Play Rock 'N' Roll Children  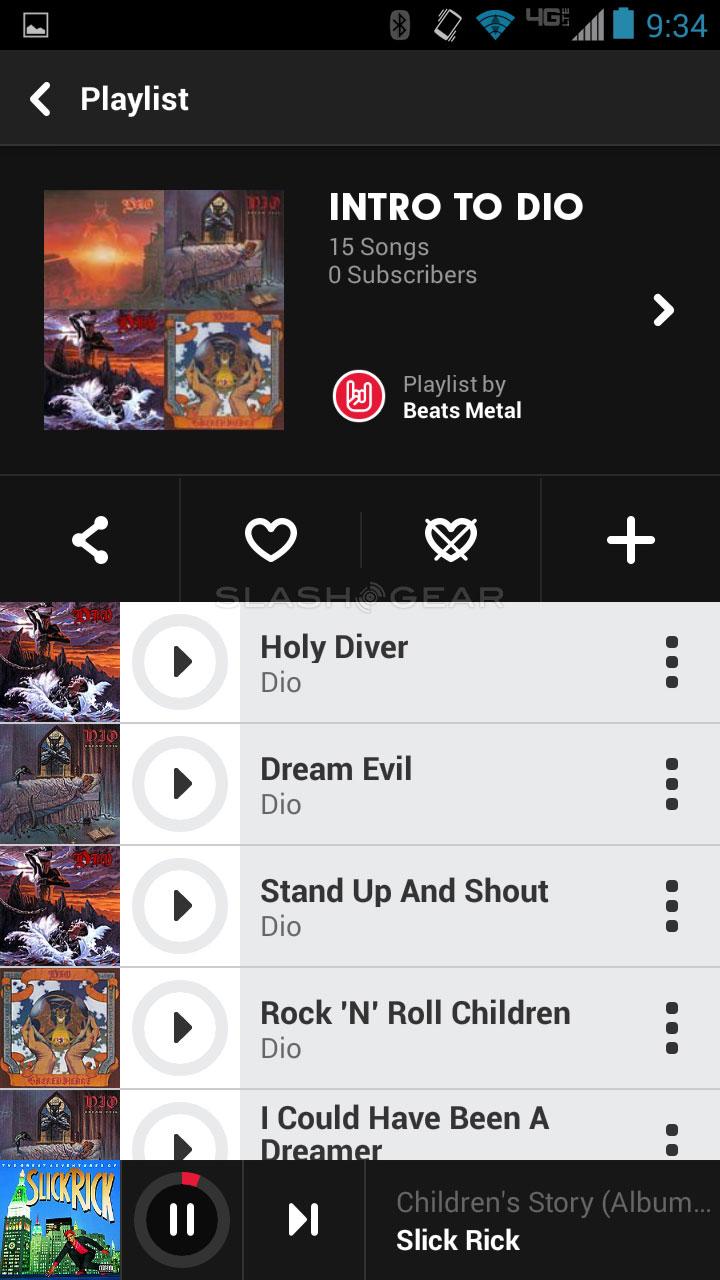[x=181, y=1028]
